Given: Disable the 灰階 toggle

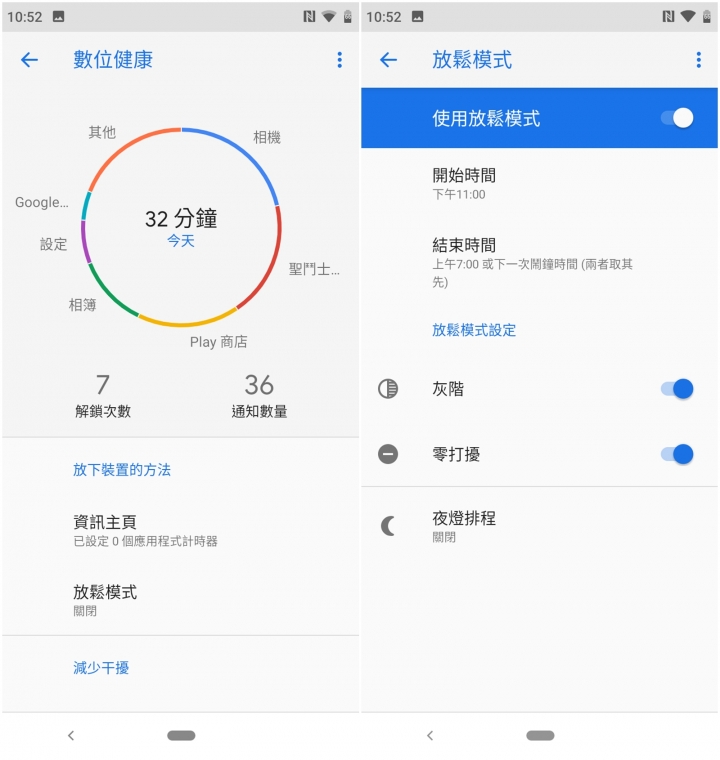Looking at the screenshot, I should [x=677, y=389].
